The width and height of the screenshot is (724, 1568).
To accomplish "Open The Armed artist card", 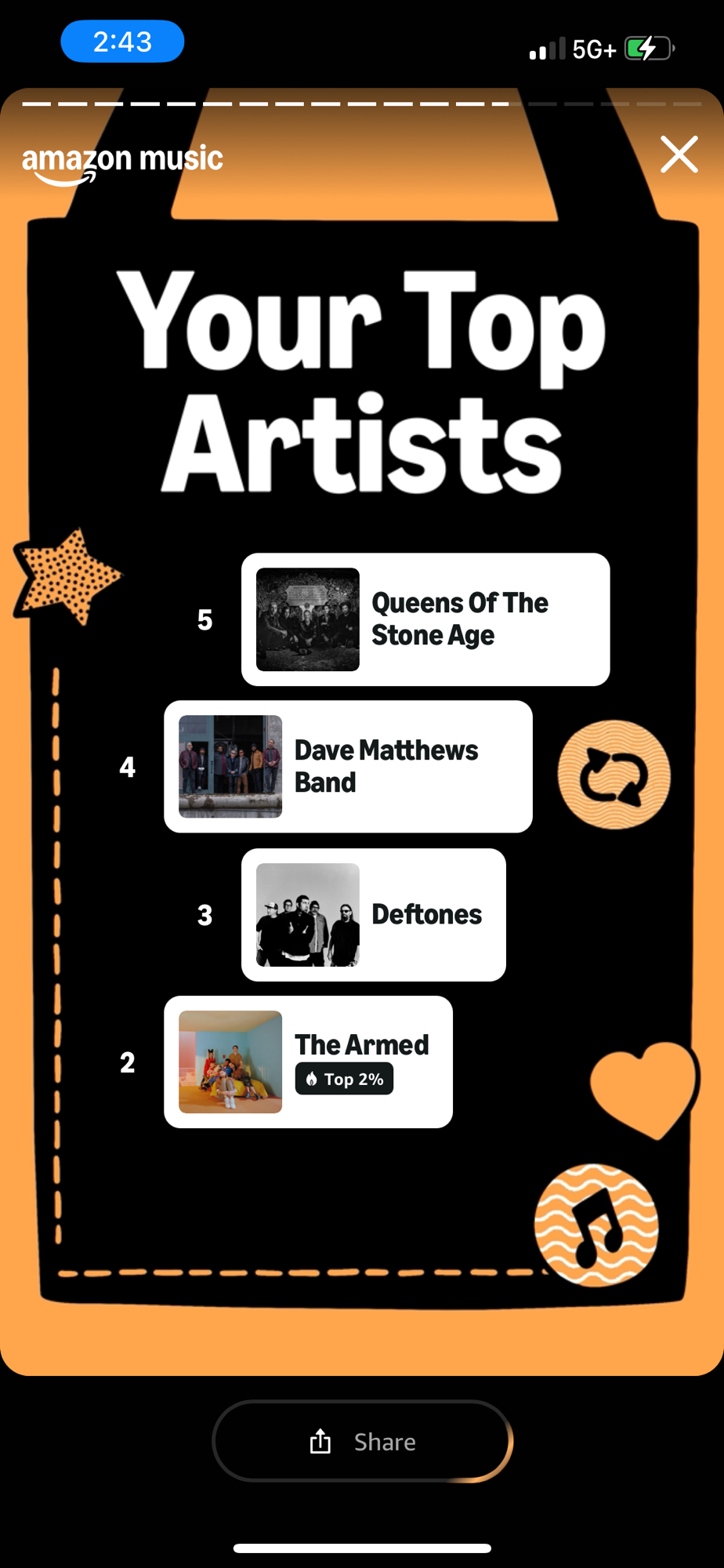I will click(x=308, y=1062).
